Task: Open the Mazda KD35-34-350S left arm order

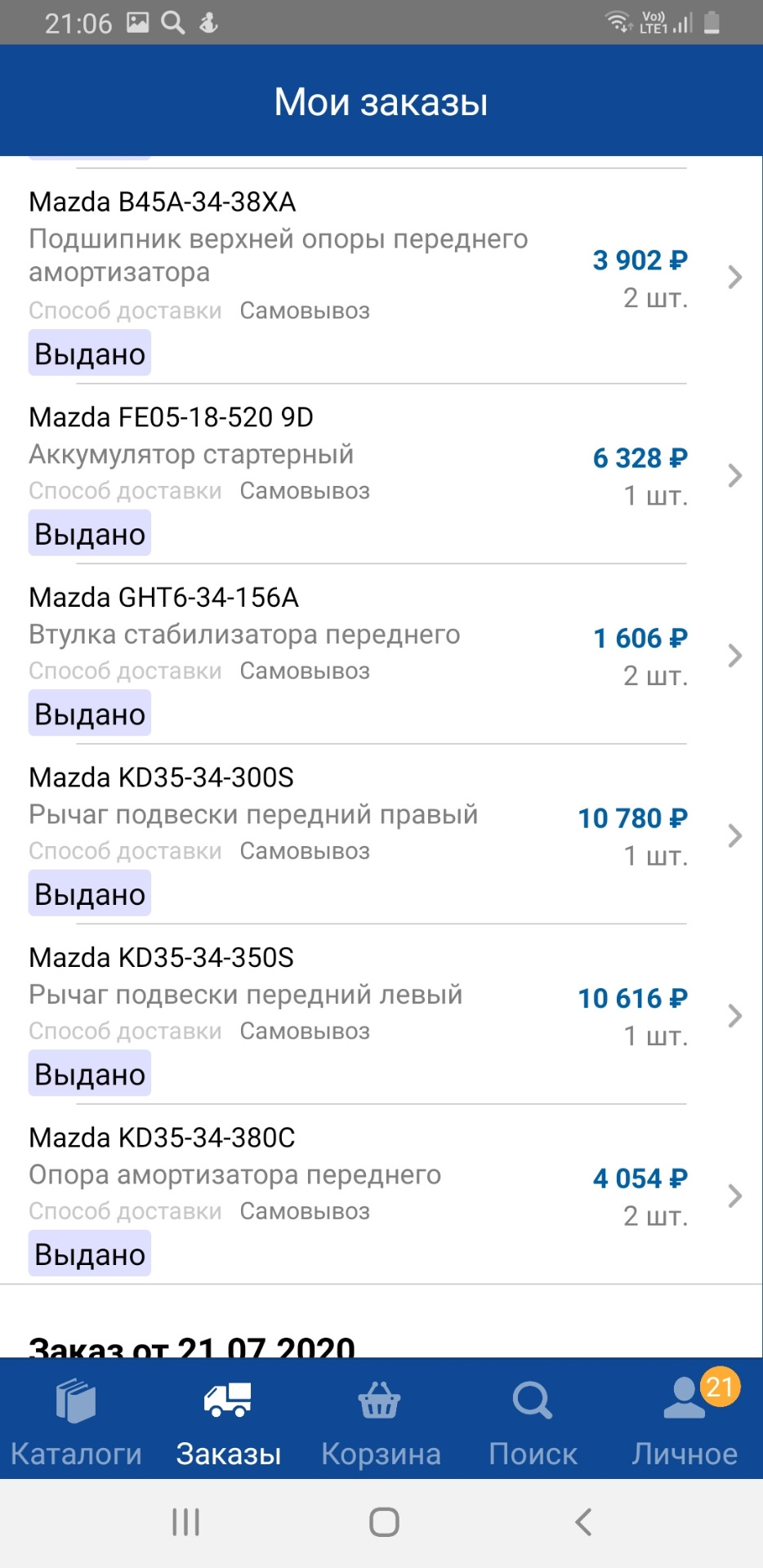Action: click(x=734, y=1016)
